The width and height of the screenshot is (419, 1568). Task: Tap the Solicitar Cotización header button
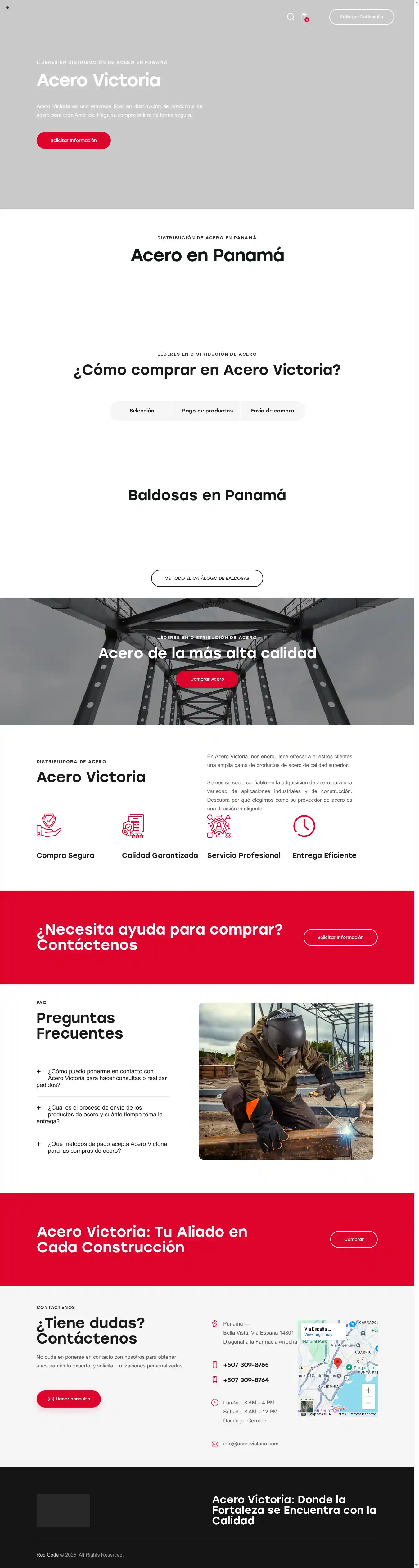point(361,17)
